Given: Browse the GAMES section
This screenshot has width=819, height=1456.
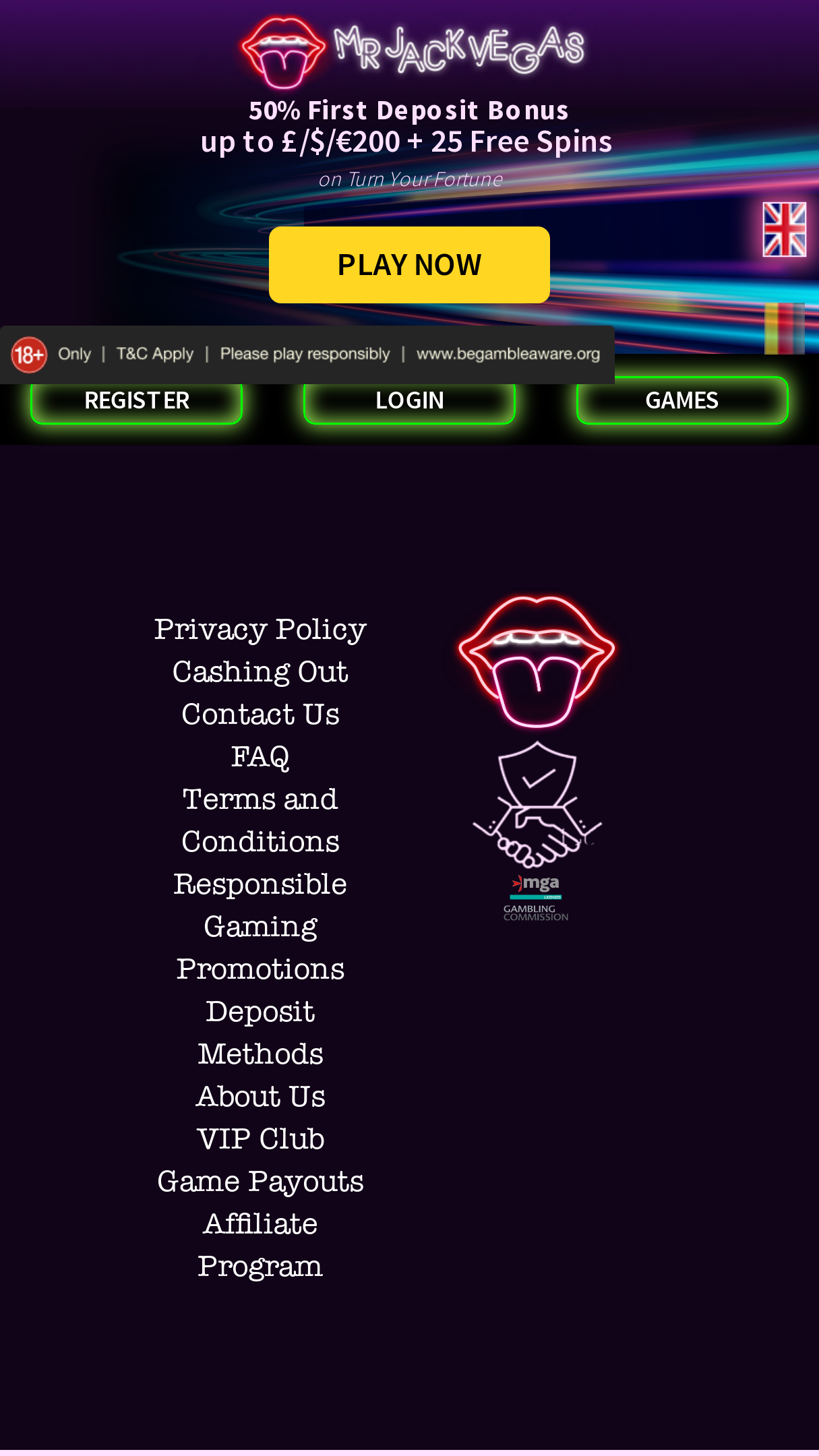Looking at the screenshot, I should (x=682, y=400).
